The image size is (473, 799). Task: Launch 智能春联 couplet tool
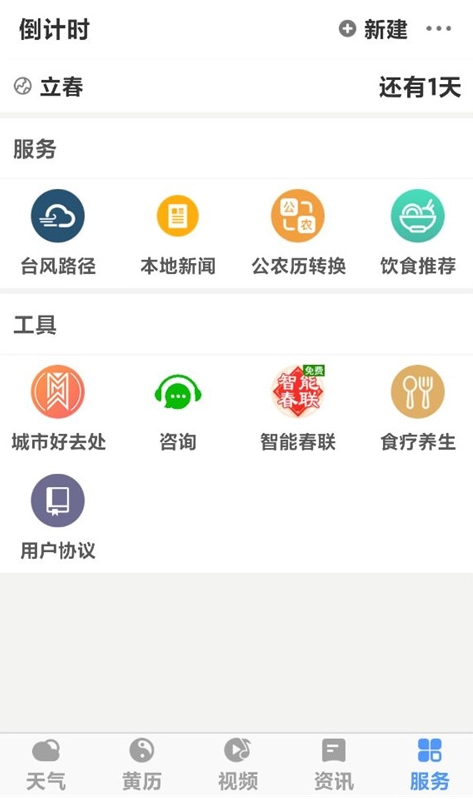(298, 409)
